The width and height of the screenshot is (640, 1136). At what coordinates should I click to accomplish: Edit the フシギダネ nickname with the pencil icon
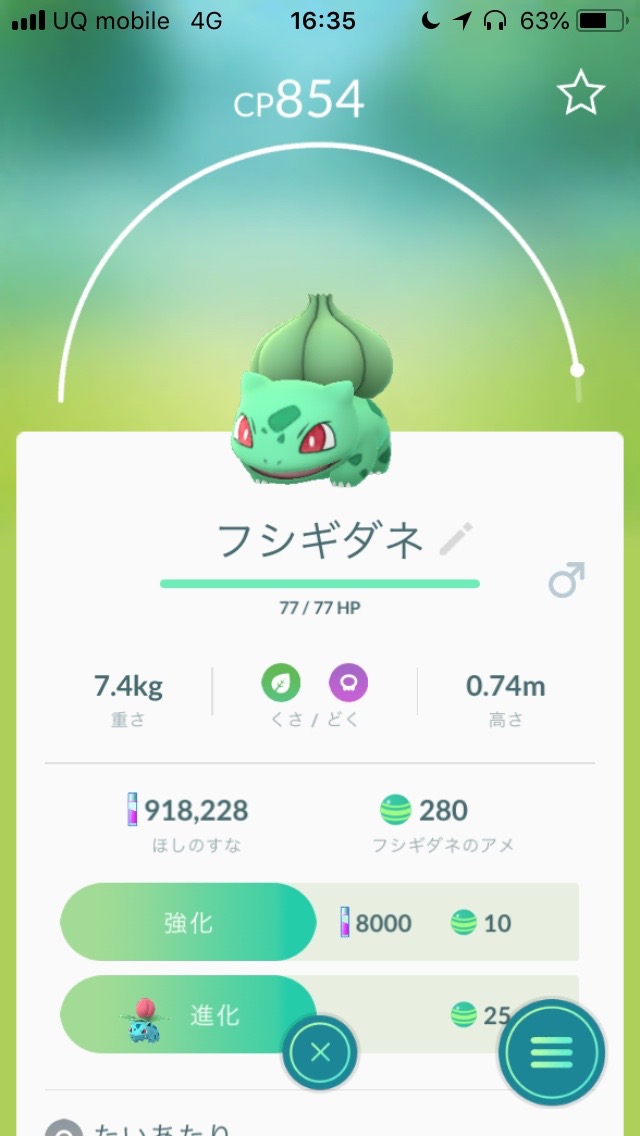[x=457, y=539]
